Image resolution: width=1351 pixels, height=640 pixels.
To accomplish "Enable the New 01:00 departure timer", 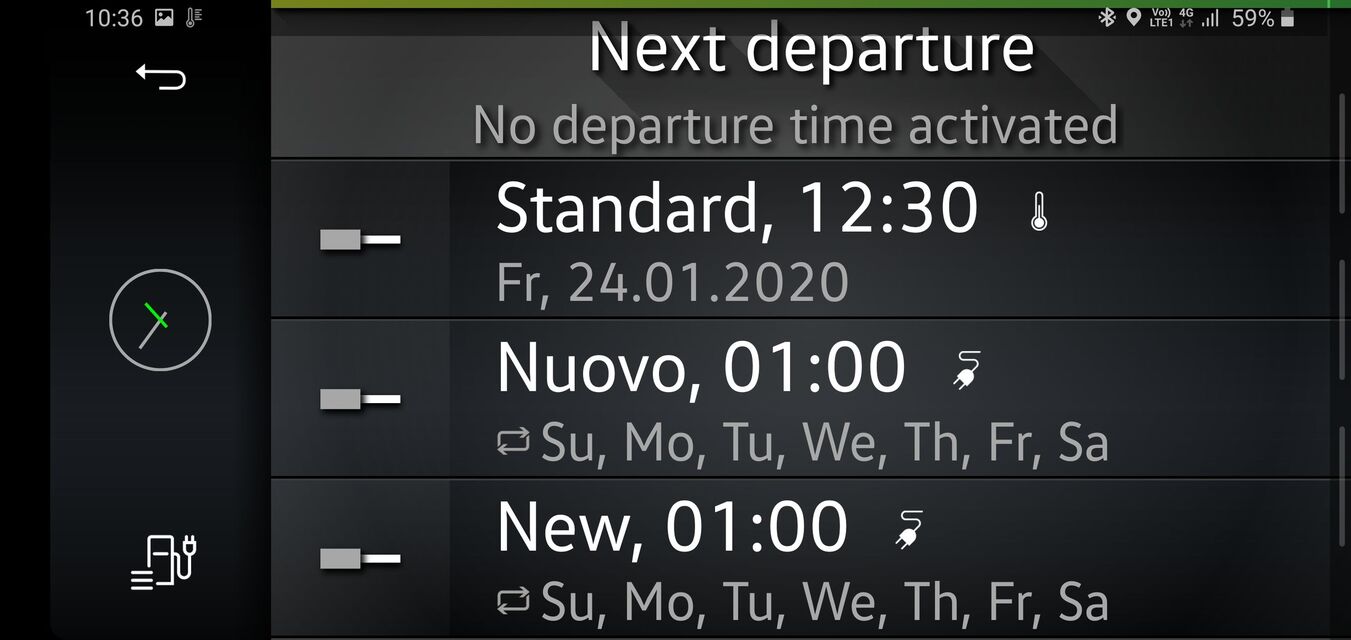I will (x=360, y=559).
